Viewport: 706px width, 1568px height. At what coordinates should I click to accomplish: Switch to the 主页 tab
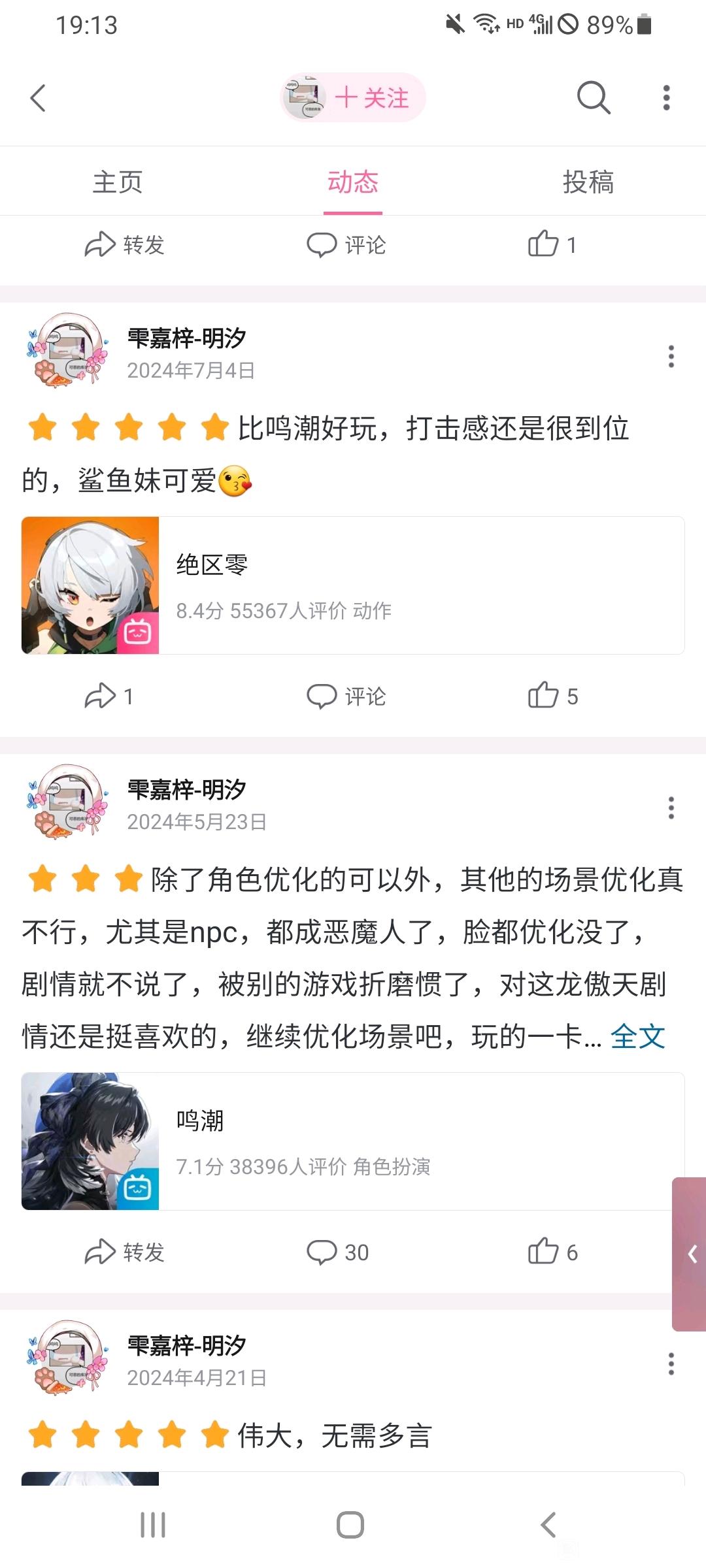click(118, 182)
